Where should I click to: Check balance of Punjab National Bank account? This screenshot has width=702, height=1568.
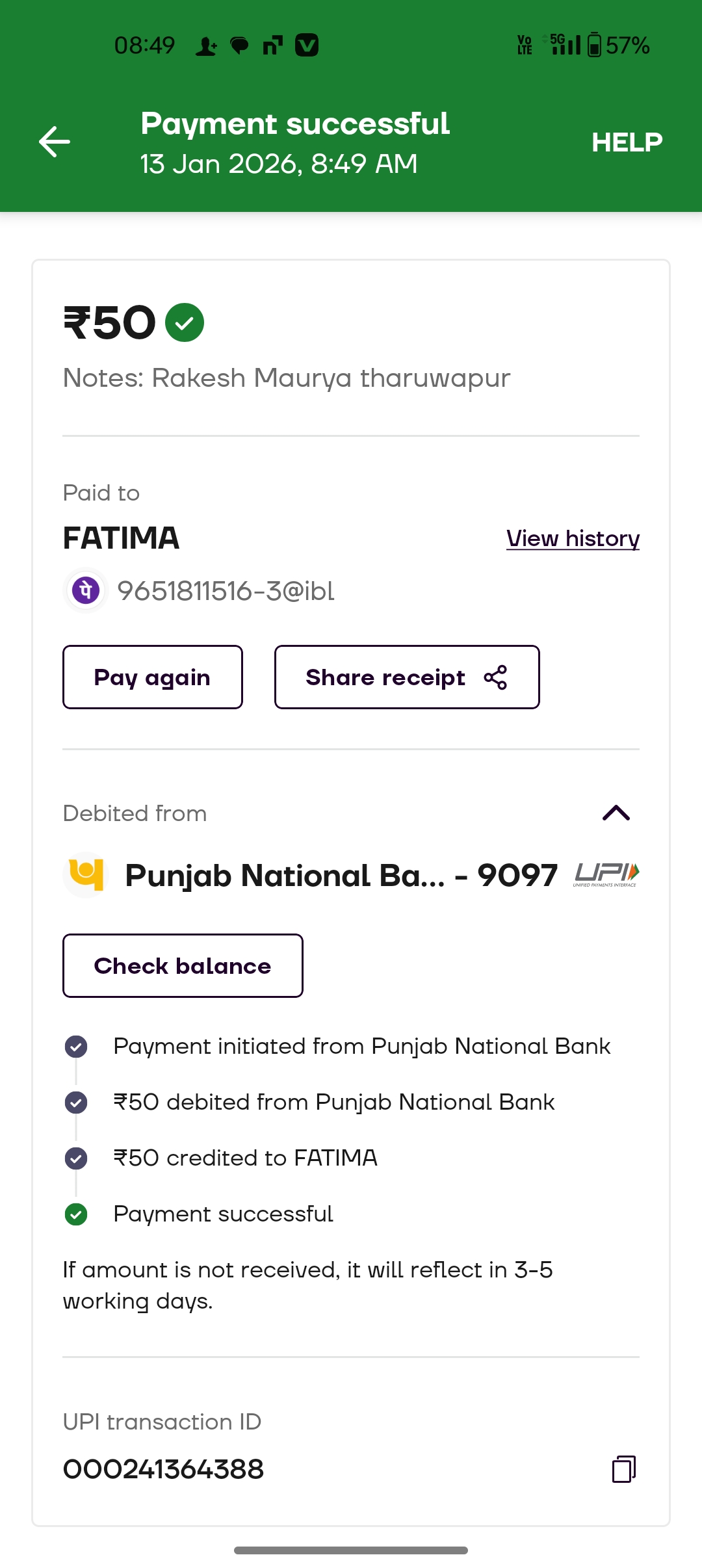pyautogui.click(x=183, y=966)
